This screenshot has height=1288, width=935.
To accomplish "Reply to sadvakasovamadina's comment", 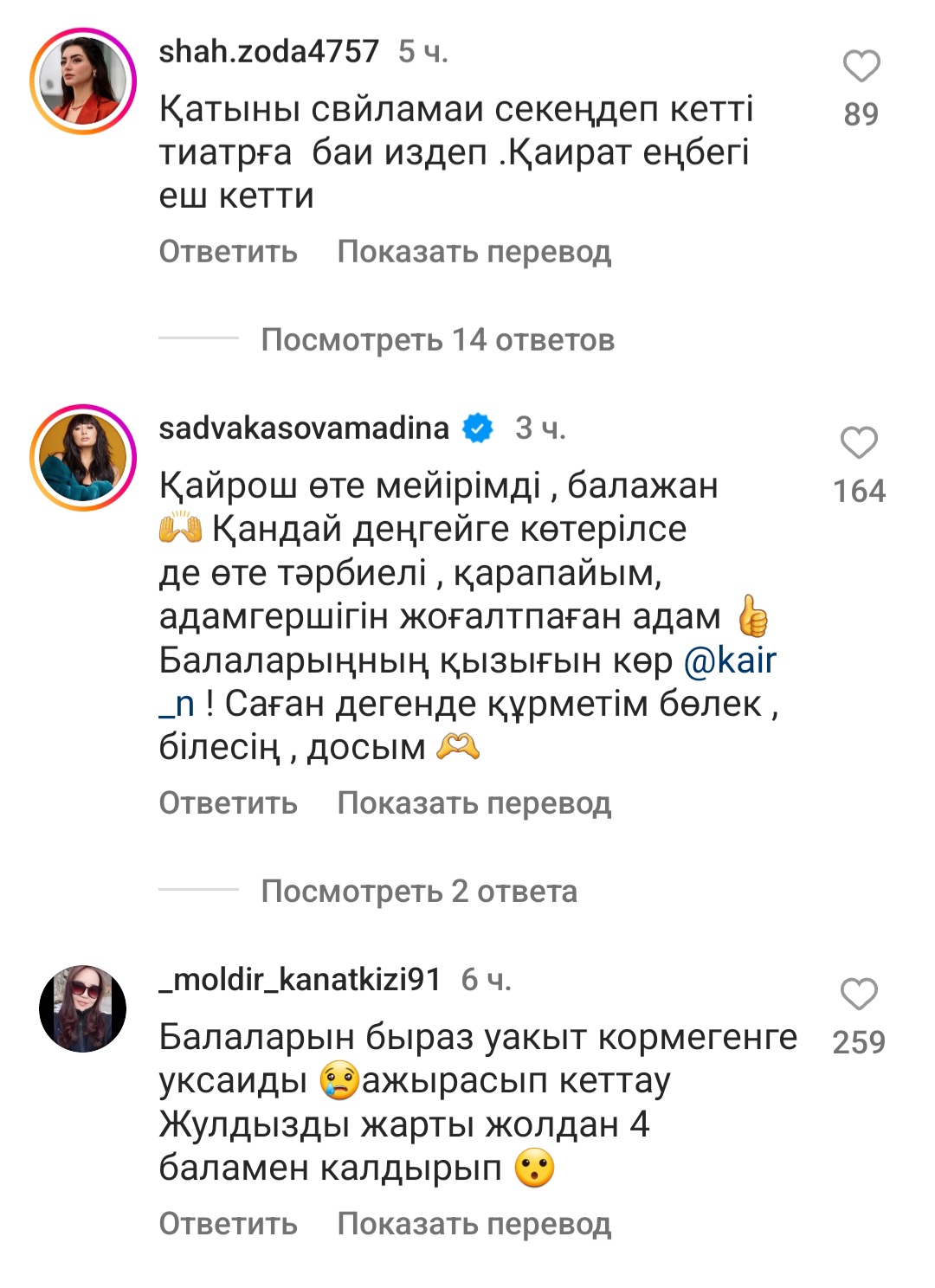I will [x=228, y=803].
